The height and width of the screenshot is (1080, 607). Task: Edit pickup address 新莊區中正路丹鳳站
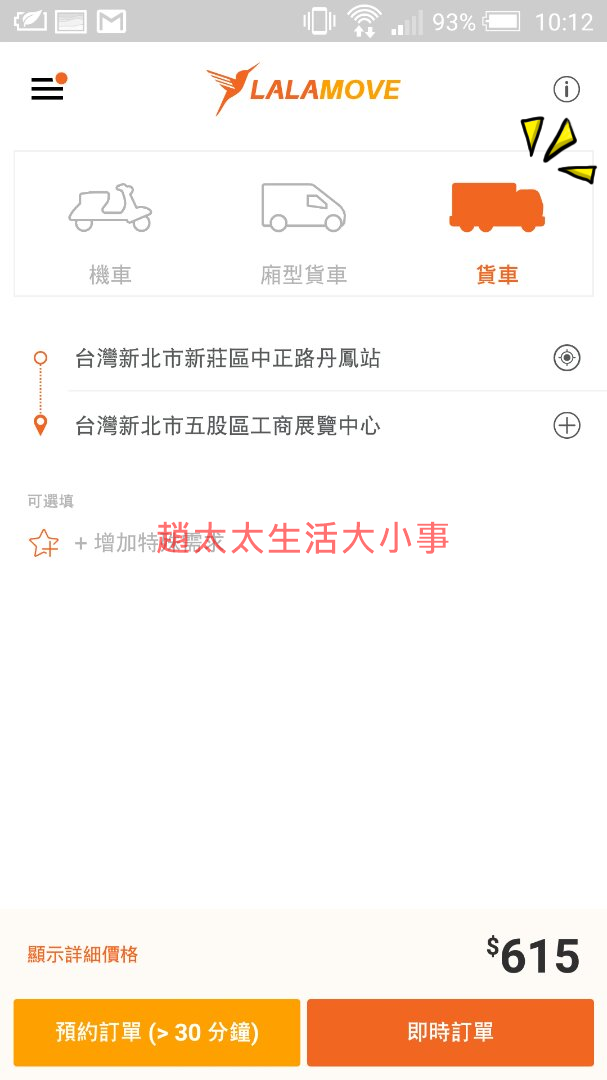tap(228, 358)
